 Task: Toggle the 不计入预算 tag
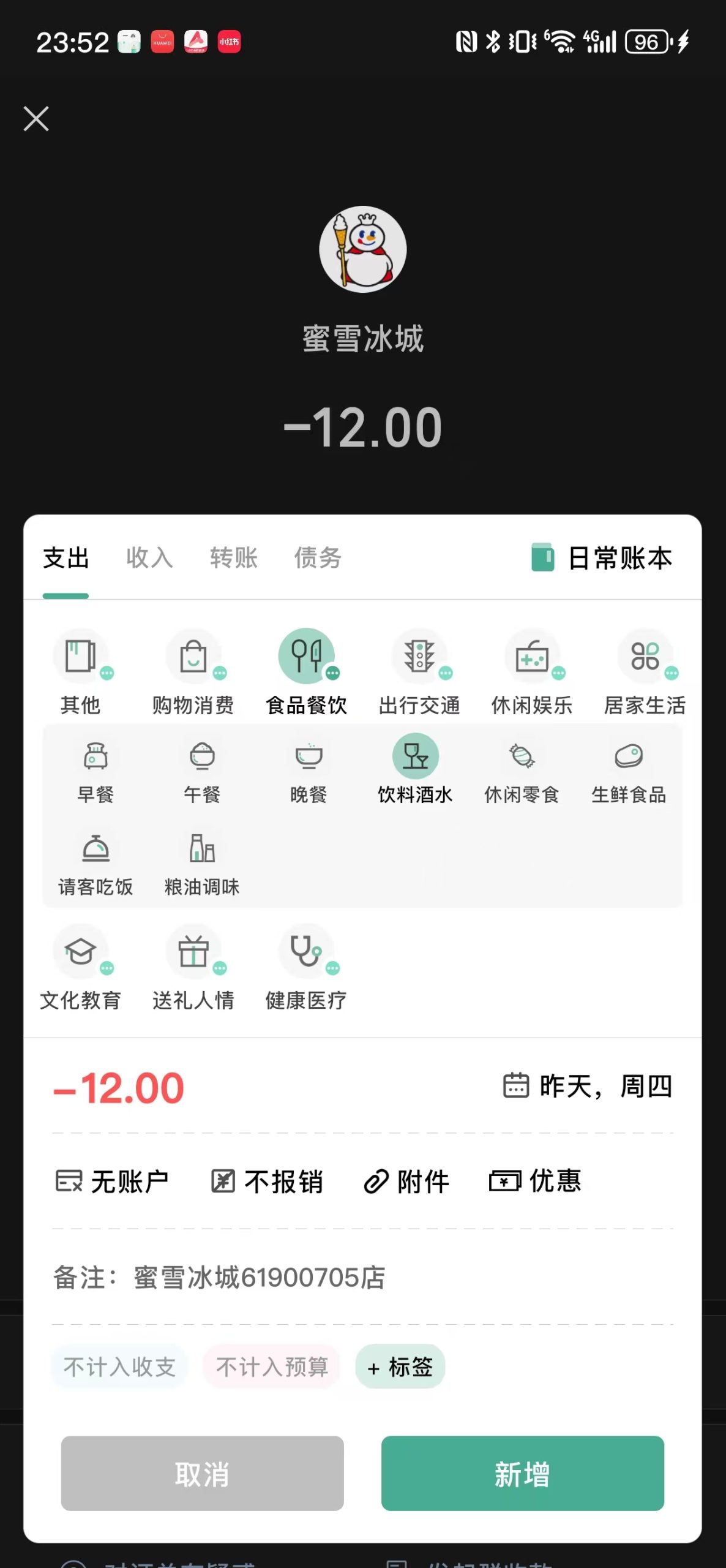pos(271,1367)
